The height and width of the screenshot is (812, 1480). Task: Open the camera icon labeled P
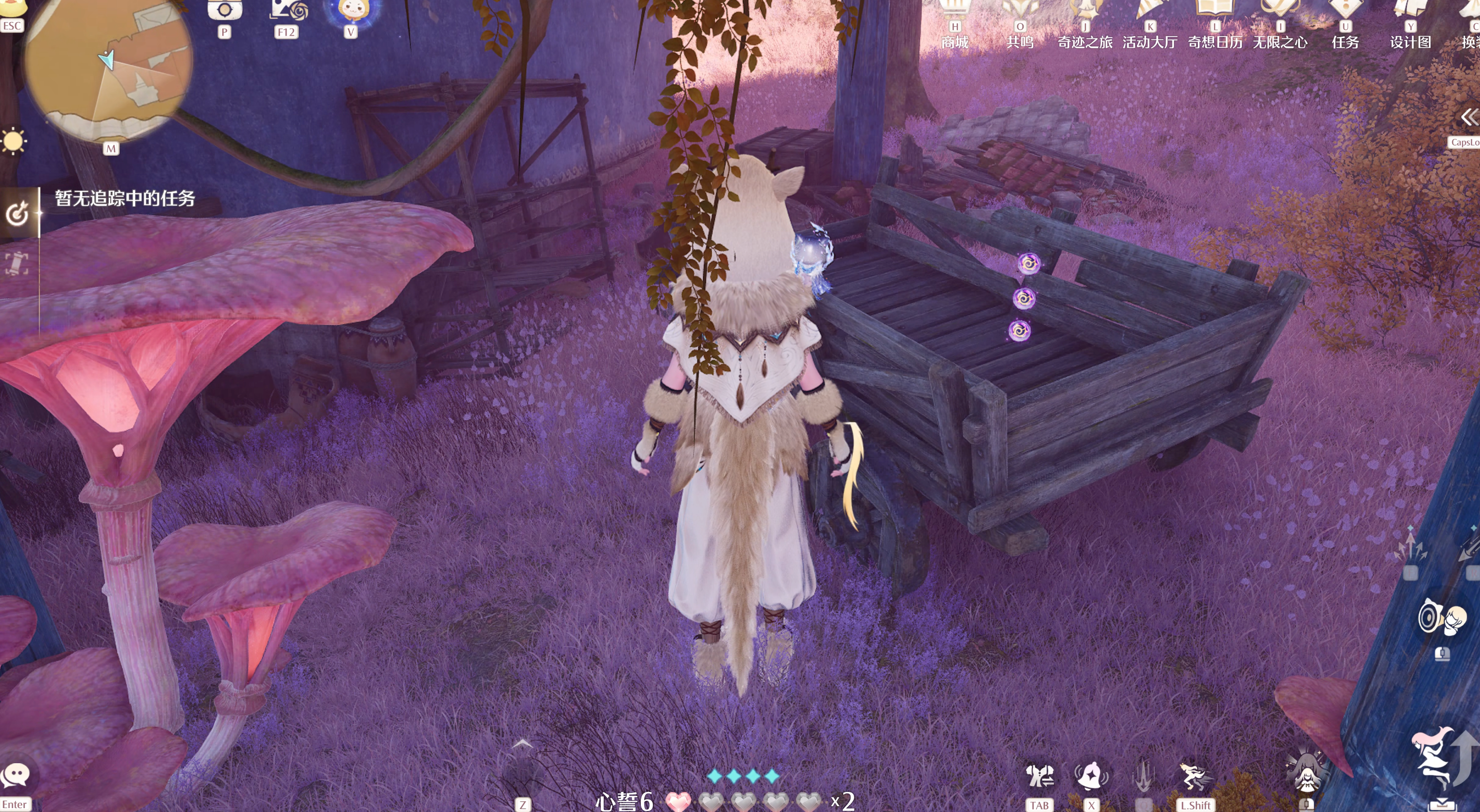click(224, 10)
